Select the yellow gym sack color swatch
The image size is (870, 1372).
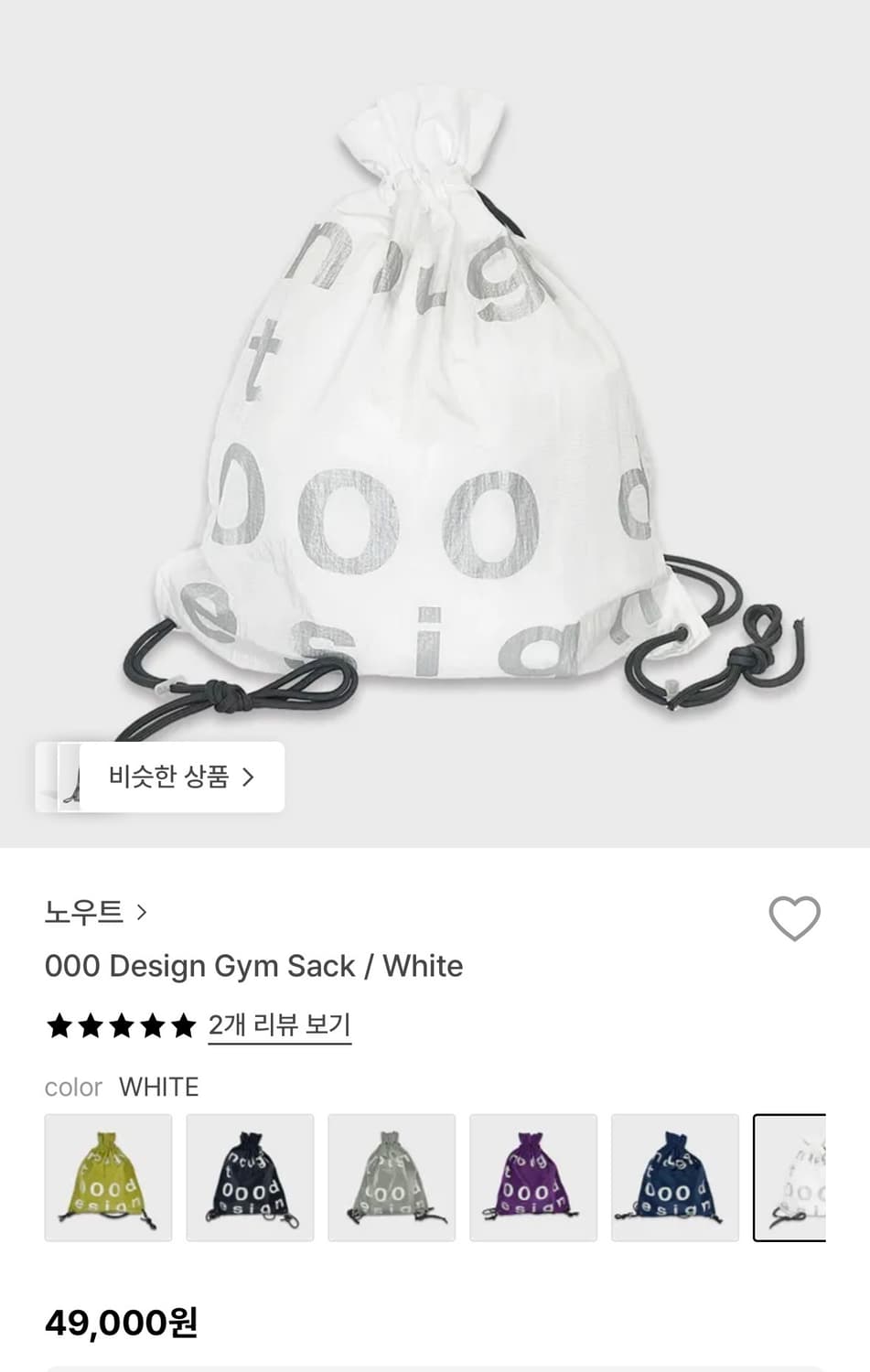point(107,1177)
